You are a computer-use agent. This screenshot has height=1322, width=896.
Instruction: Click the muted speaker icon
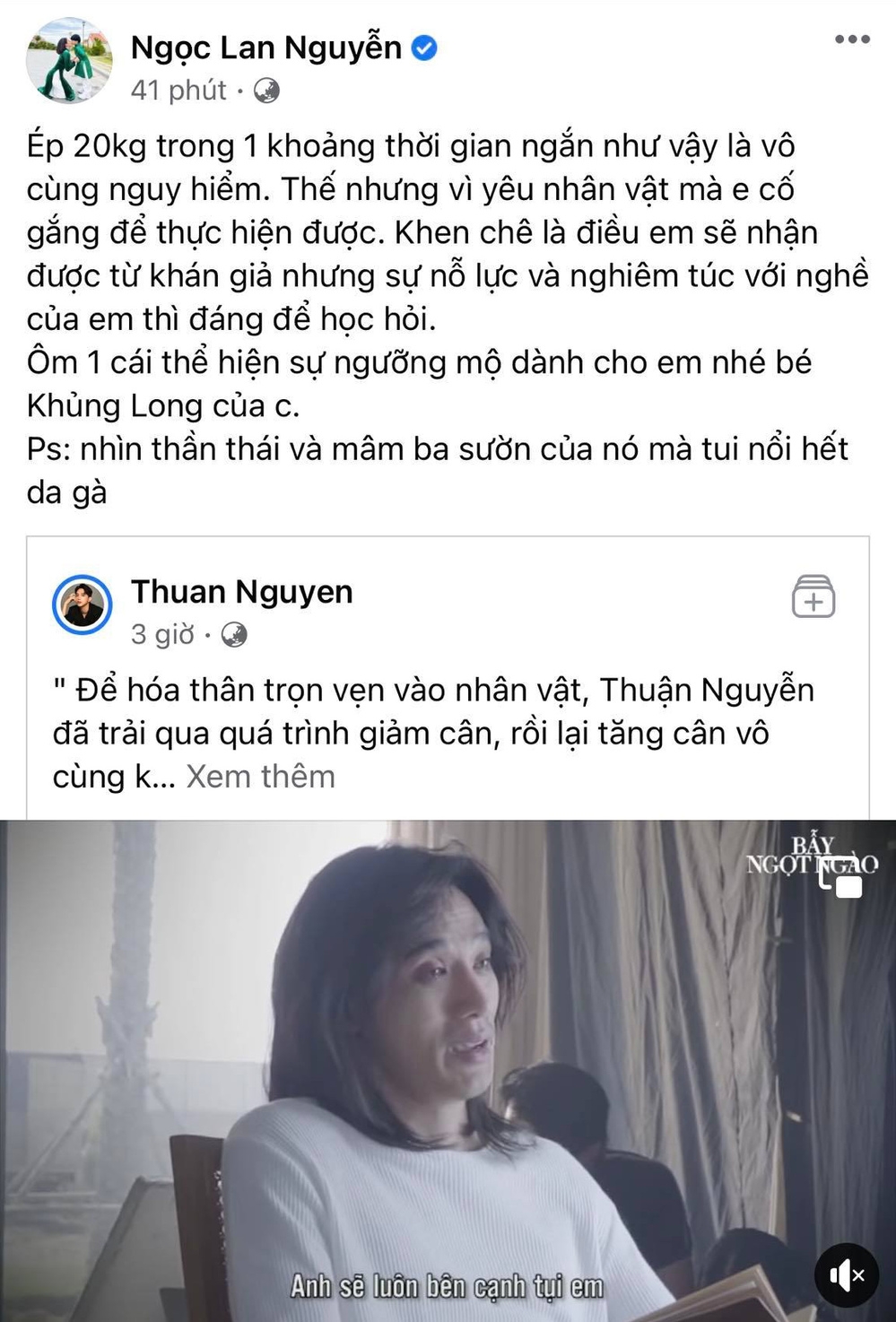pos(846,1274)
